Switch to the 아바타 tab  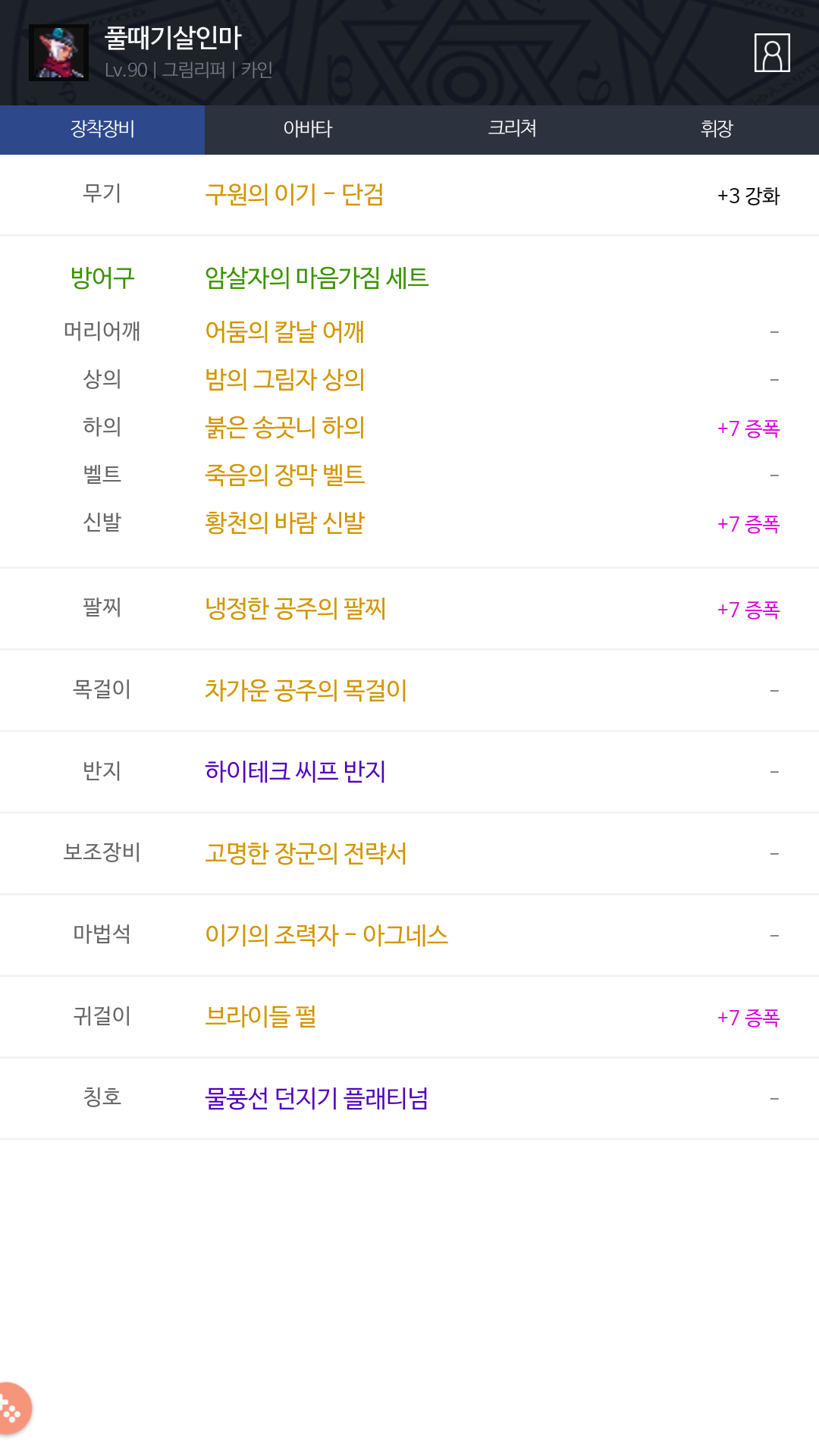(x=307, y=129)
